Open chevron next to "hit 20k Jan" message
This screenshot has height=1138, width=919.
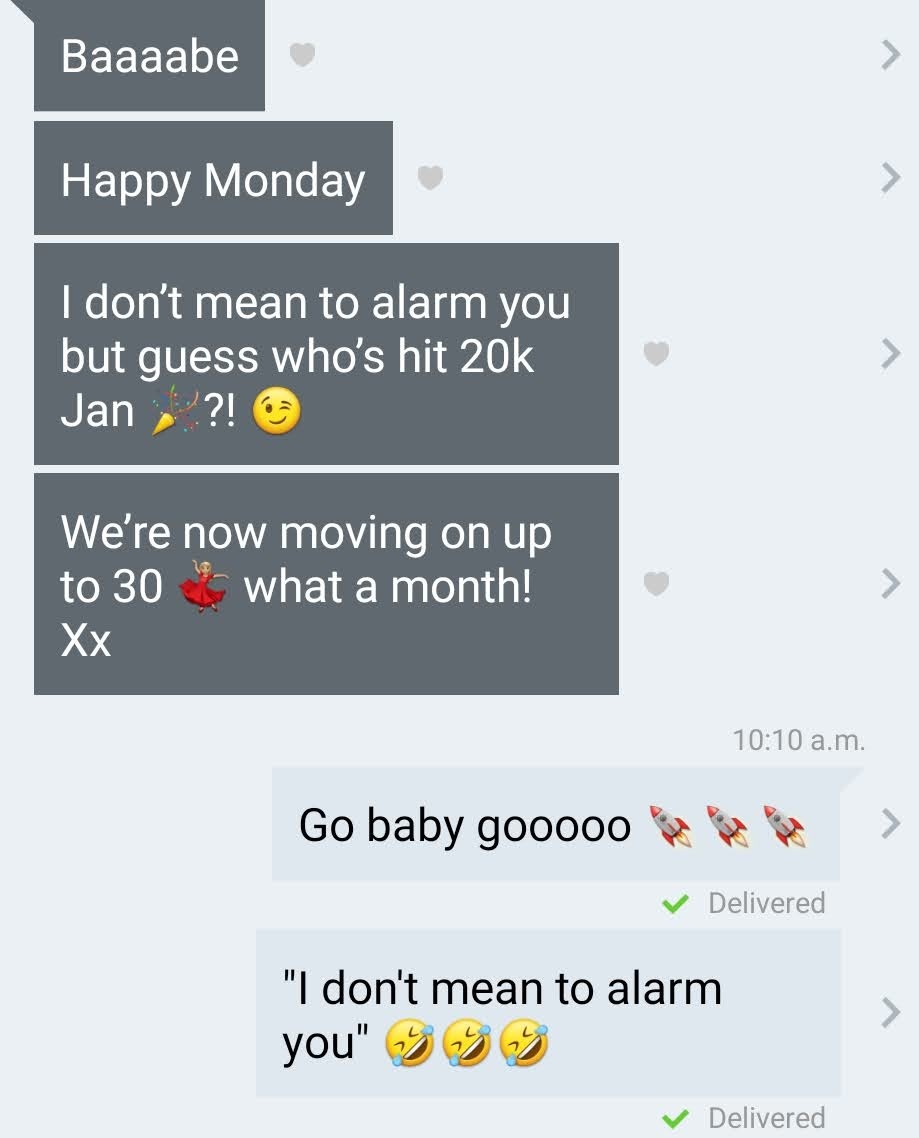(x=890, y=354)
